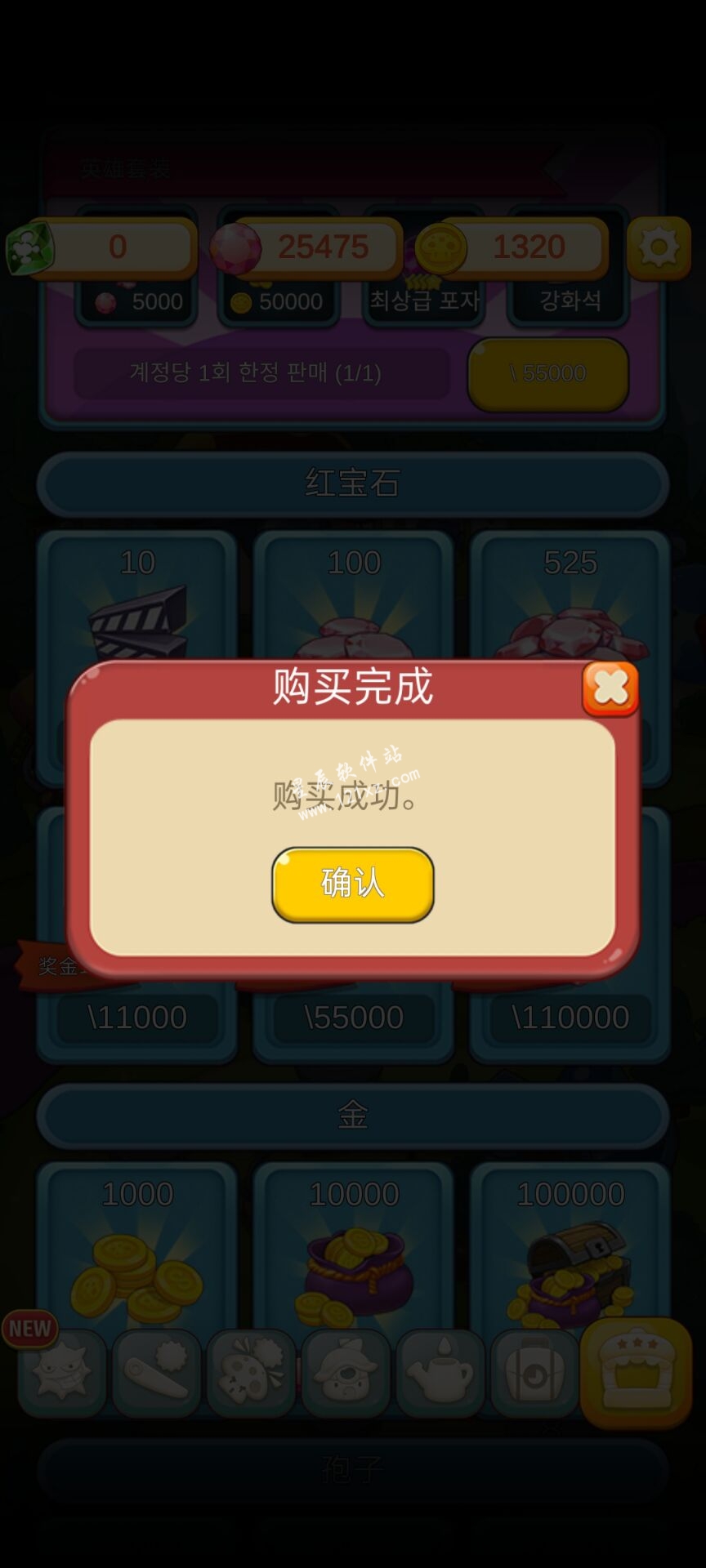Close the purchase complete popup
Viewport: 706px width, 1568px height.
[x=610, y=688]
